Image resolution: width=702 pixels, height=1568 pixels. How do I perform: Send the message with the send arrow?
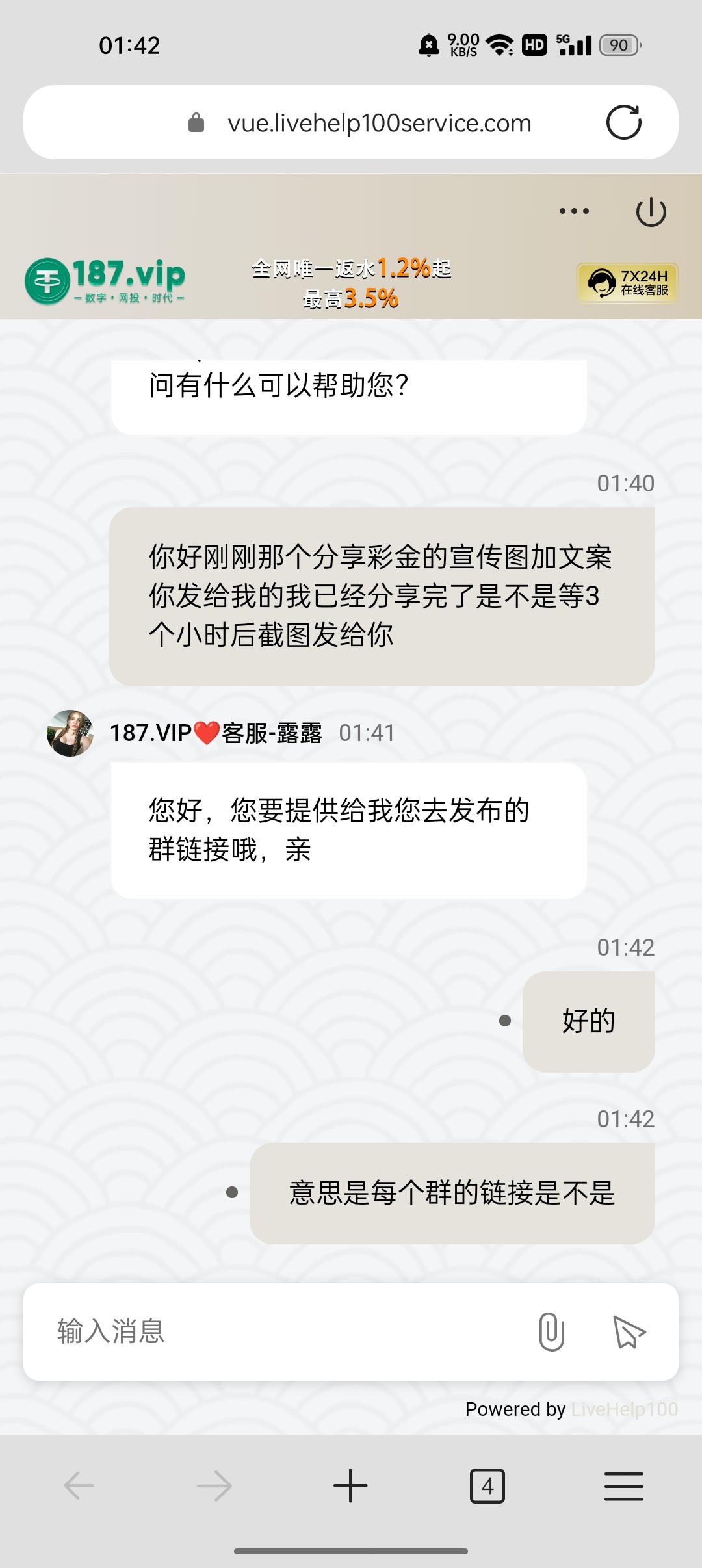[x=629, y=1331]
